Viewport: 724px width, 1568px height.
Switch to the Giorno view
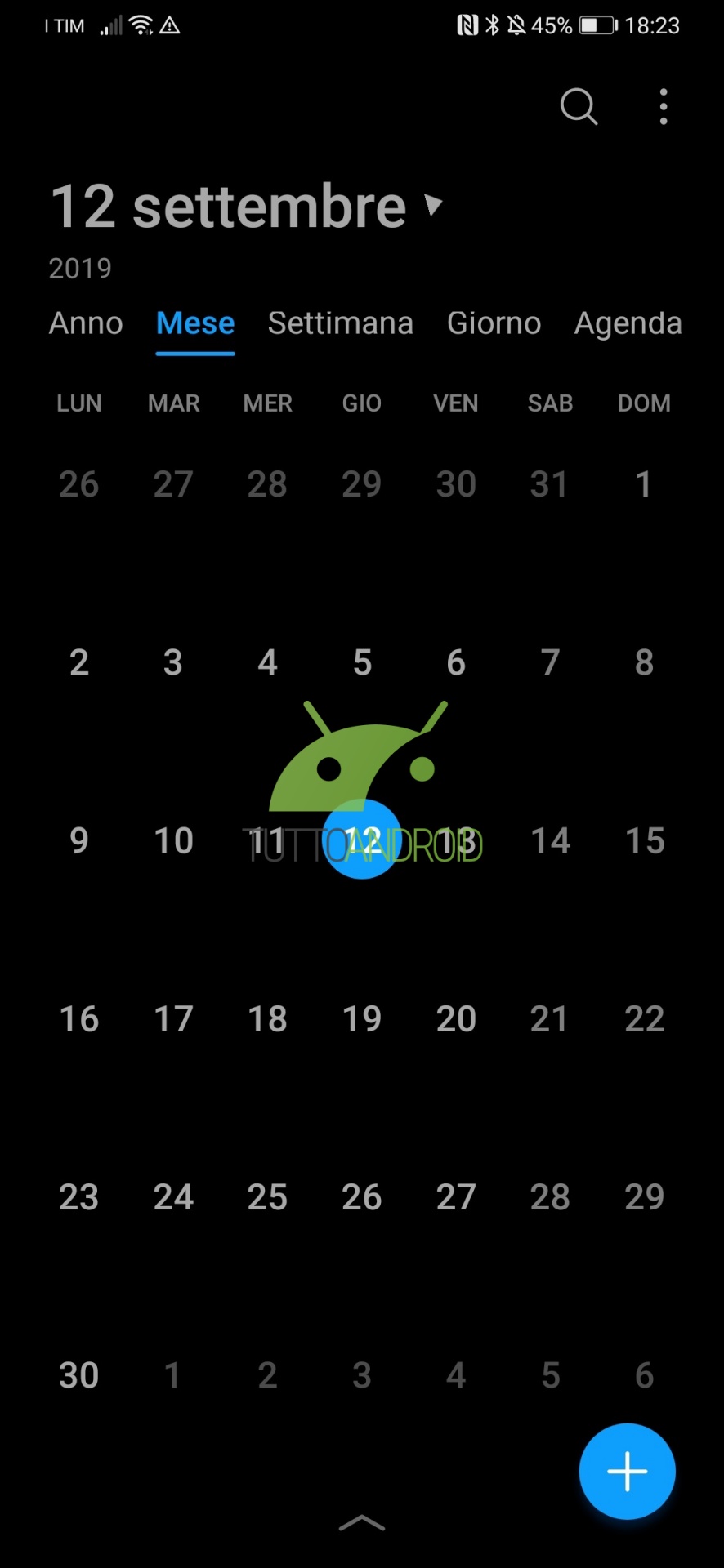[494, 323]
